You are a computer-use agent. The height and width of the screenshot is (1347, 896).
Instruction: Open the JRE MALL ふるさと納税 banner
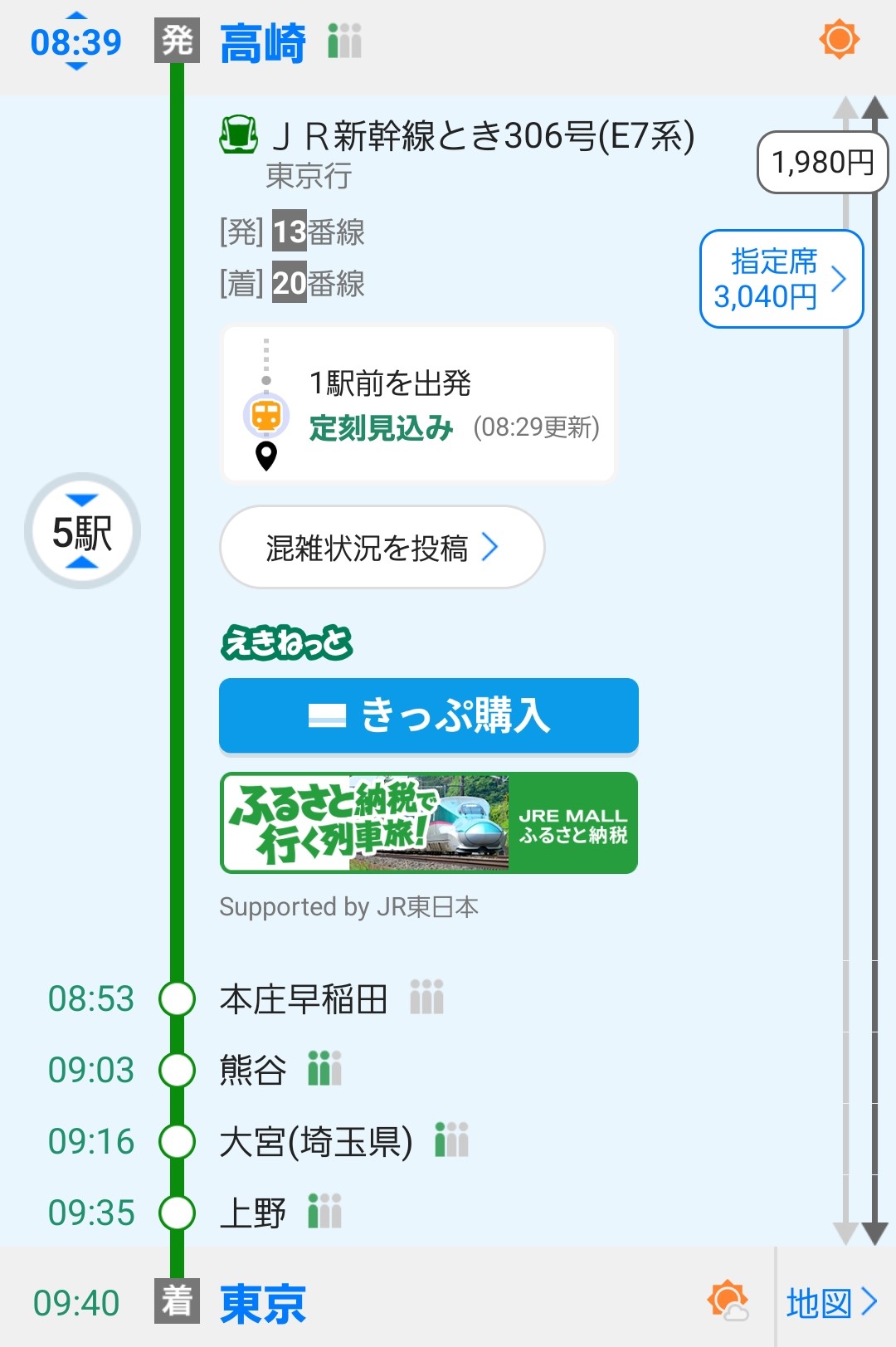(x=428, y=822)
